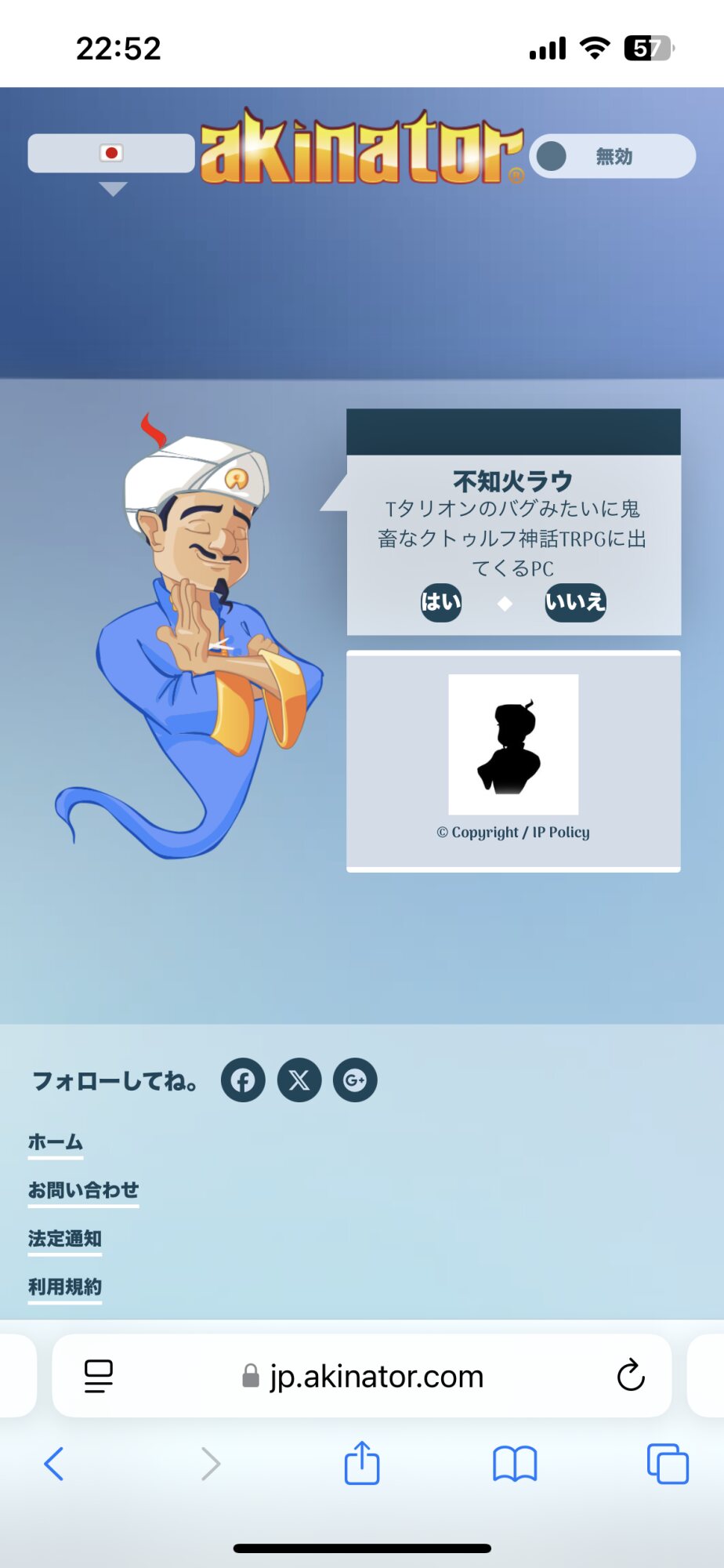
Task: Open Akinator's Facebook page
Action: pyautogui.click(x=243, y=1080)
